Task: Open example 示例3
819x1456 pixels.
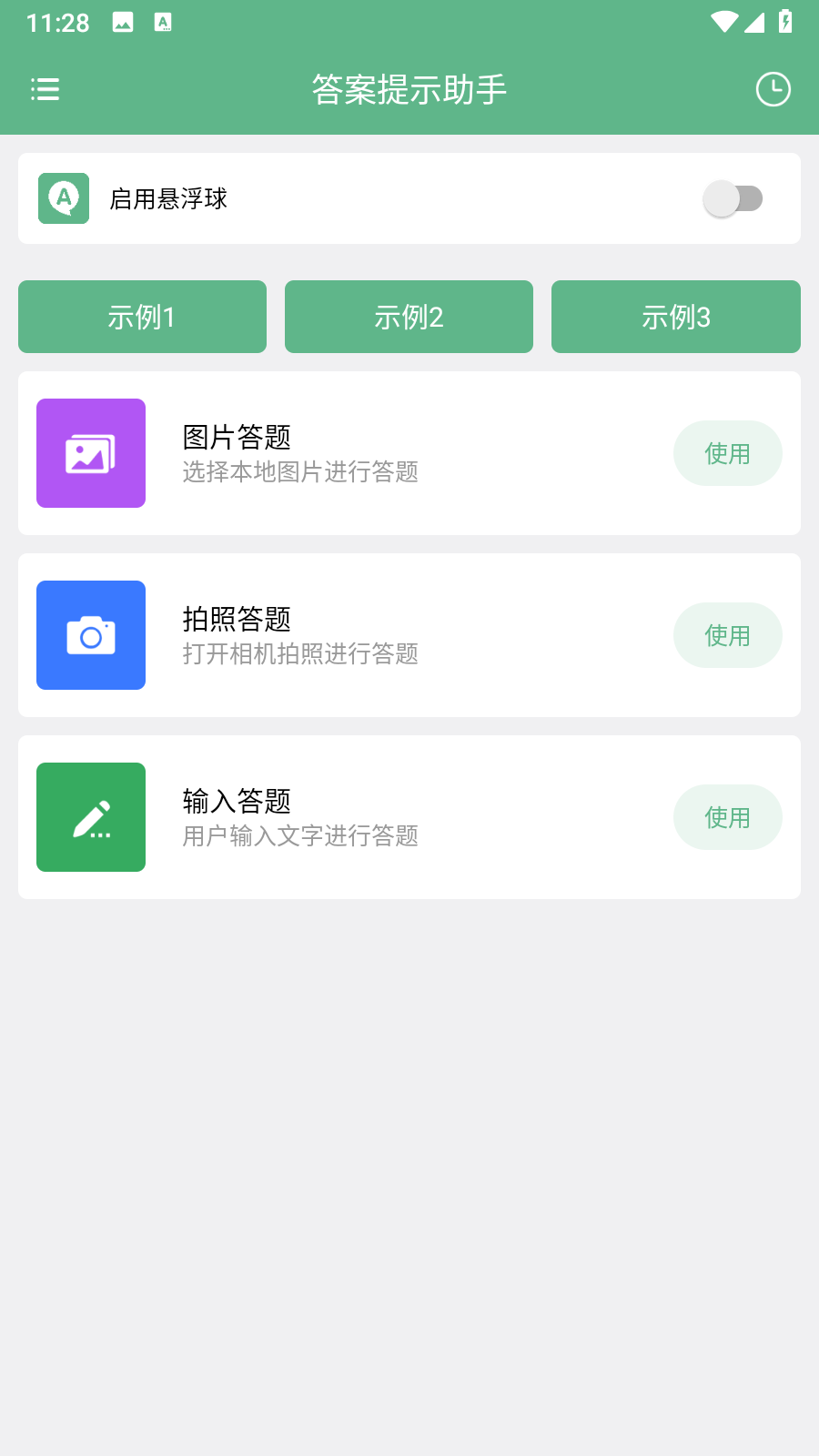Action: tap(675, 317)
